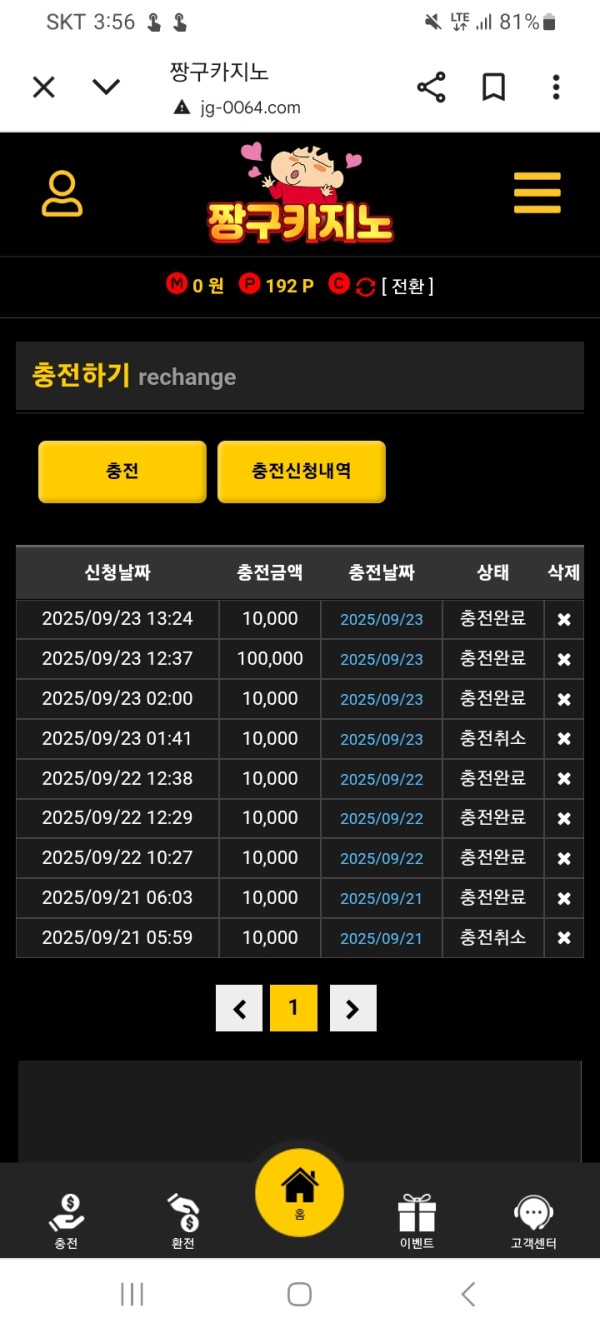Open 고객센터 support
Screen dimensions: 600x1333
(x=533, y=1221)
